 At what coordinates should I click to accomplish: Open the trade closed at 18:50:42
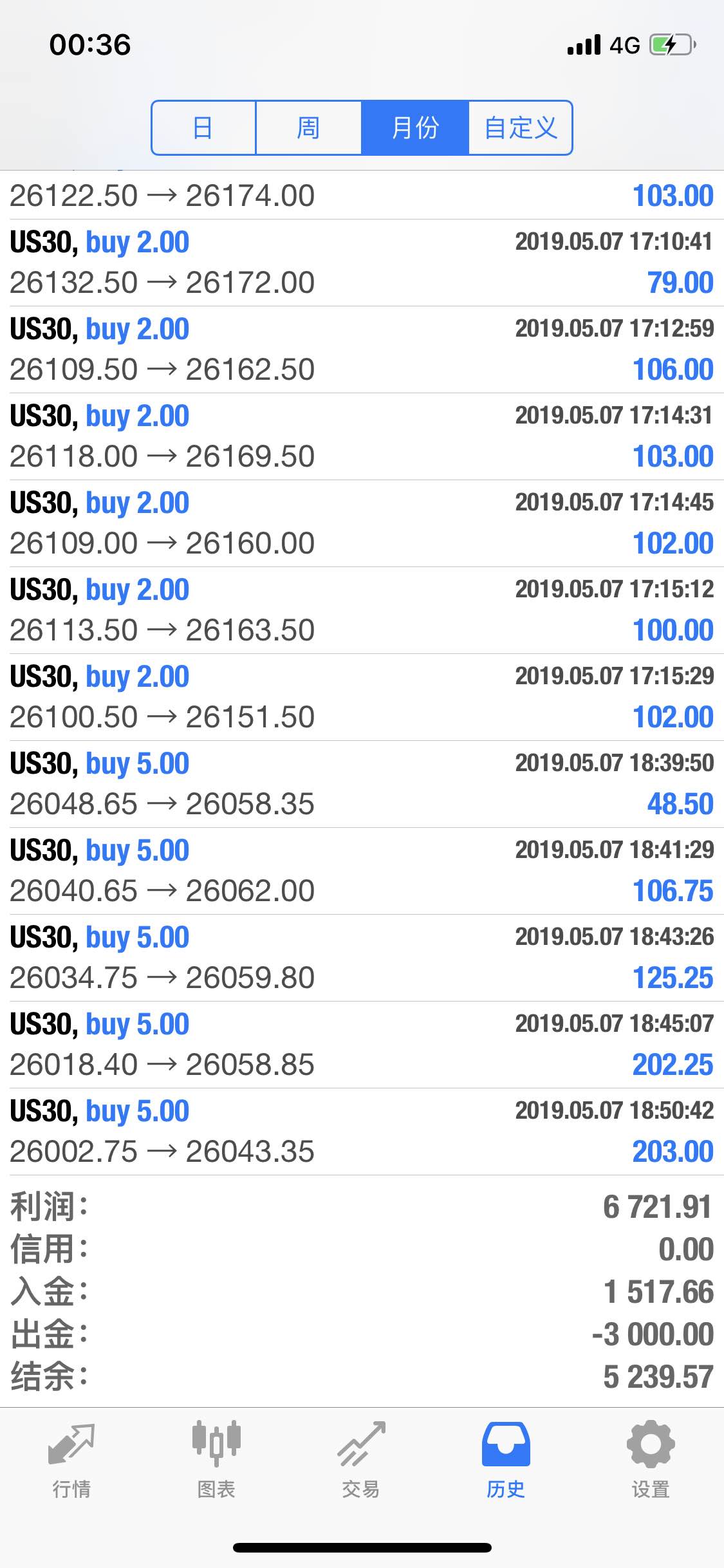(x=362, y=1132)
